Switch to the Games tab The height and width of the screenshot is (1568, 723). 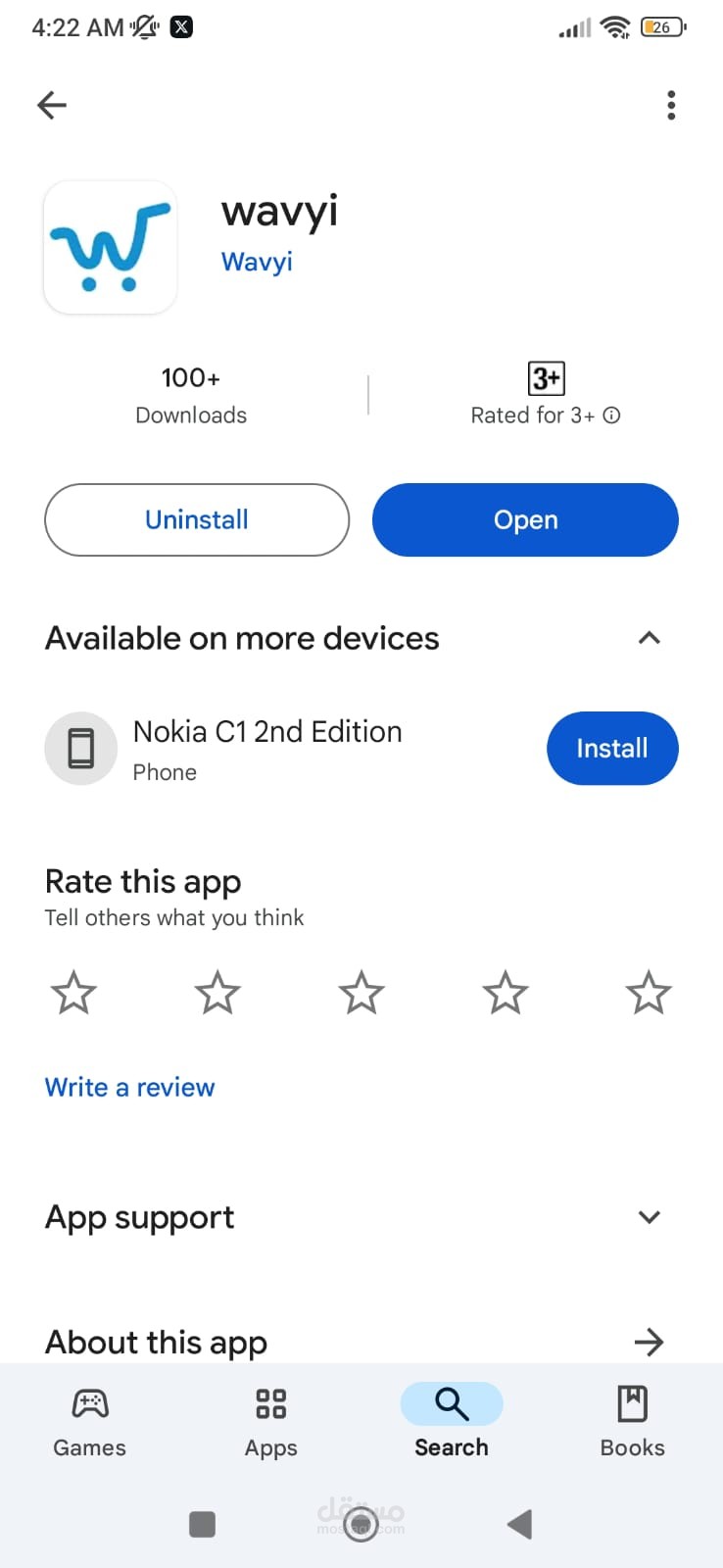click(x=89, y=1421)
